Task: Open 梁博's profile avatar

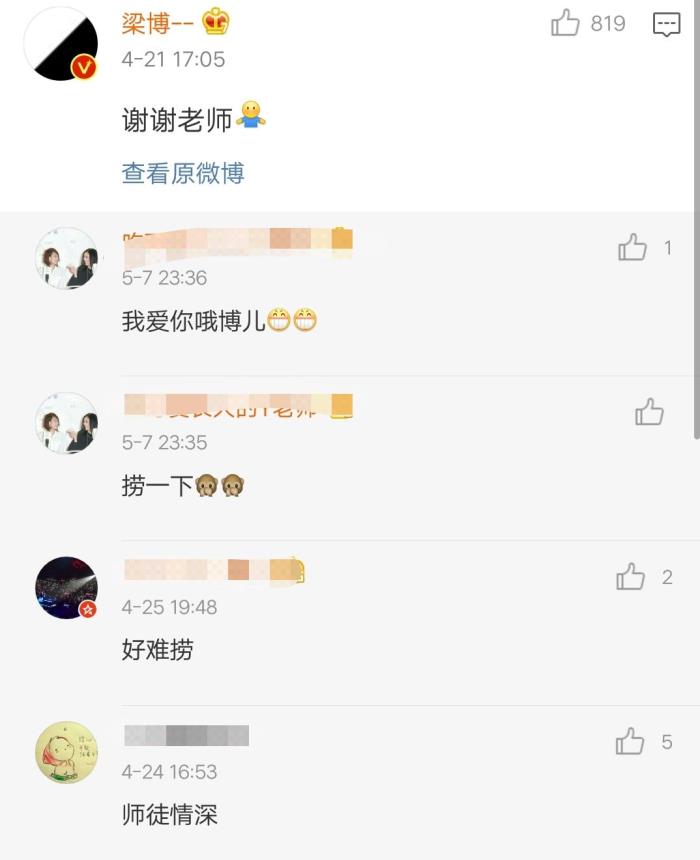Action: [60, 43]
